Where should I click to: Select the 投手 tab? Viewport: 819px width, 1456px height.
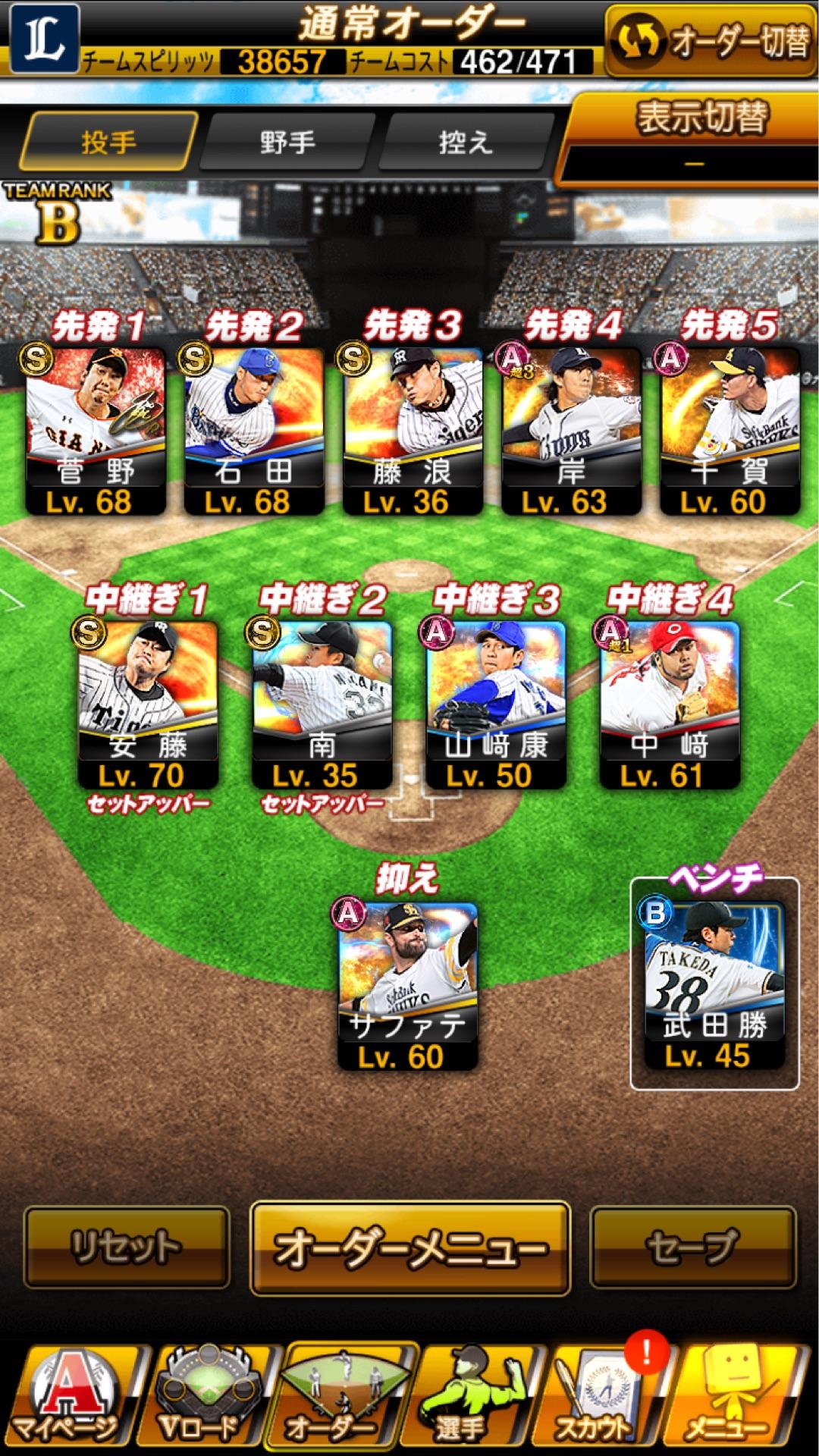(x=108, y=142)
